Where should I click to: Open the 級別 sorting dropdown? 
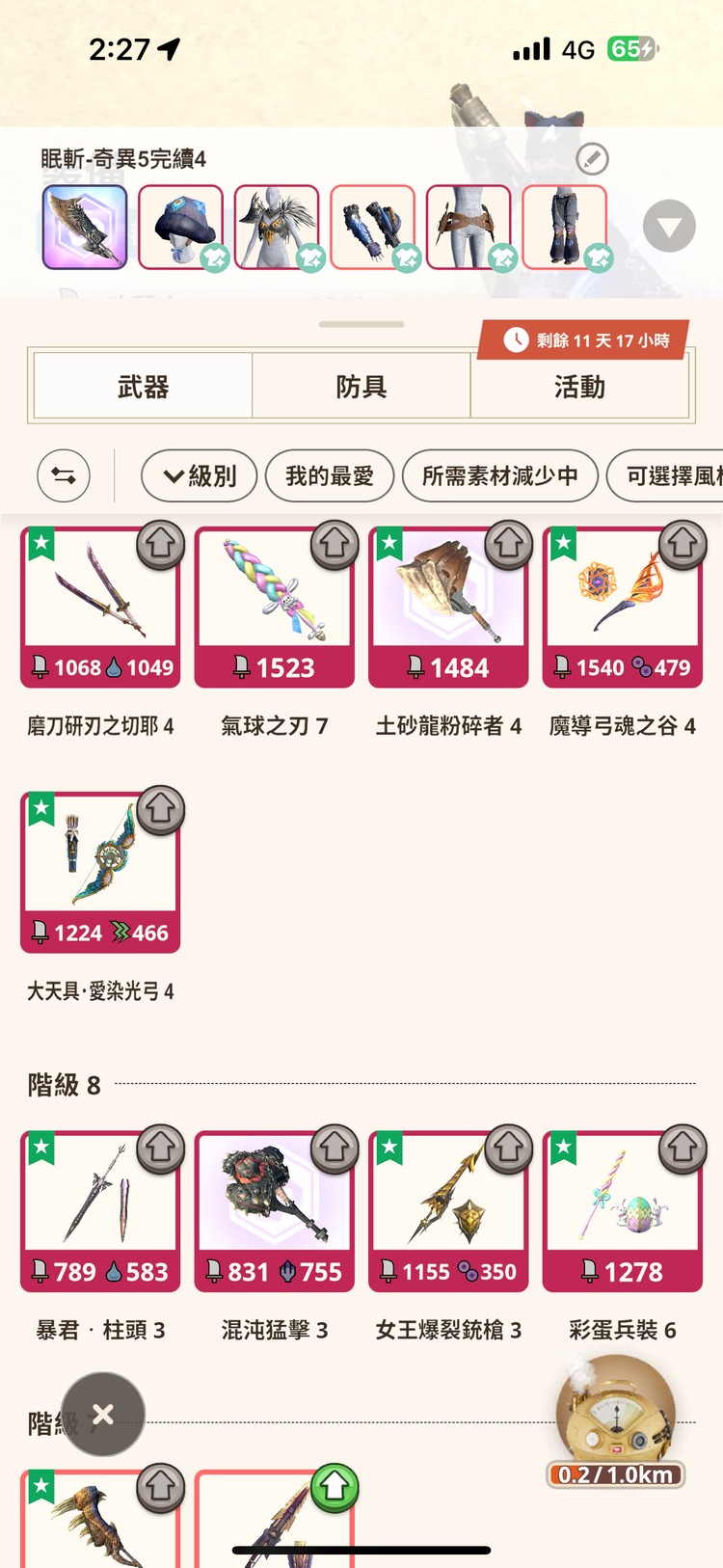coord(200,475)
